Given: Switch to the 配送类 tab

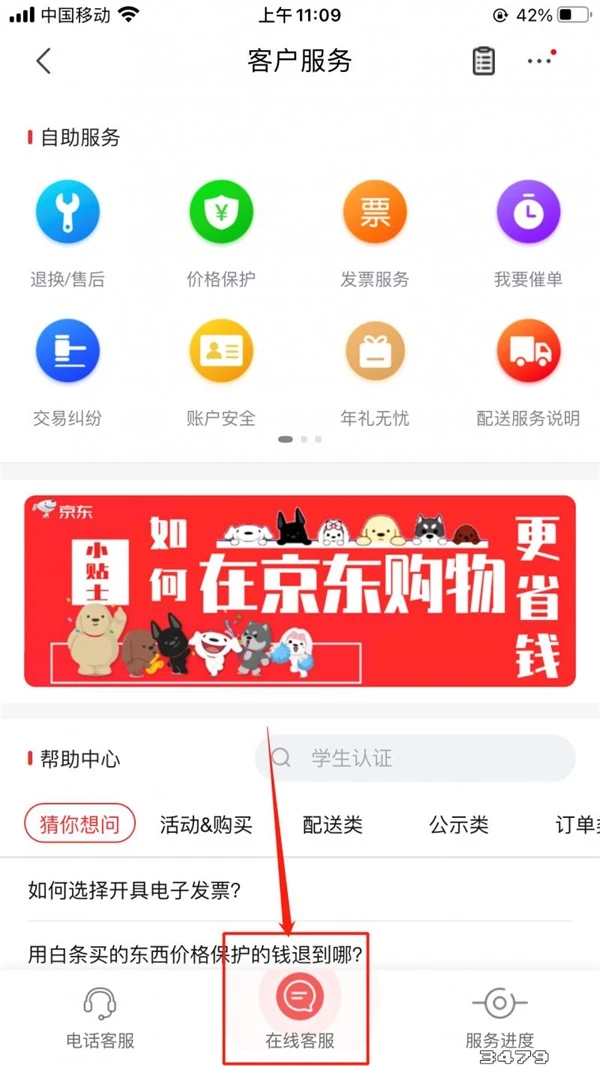Looking at the screenshot, I should coord(332,825).
